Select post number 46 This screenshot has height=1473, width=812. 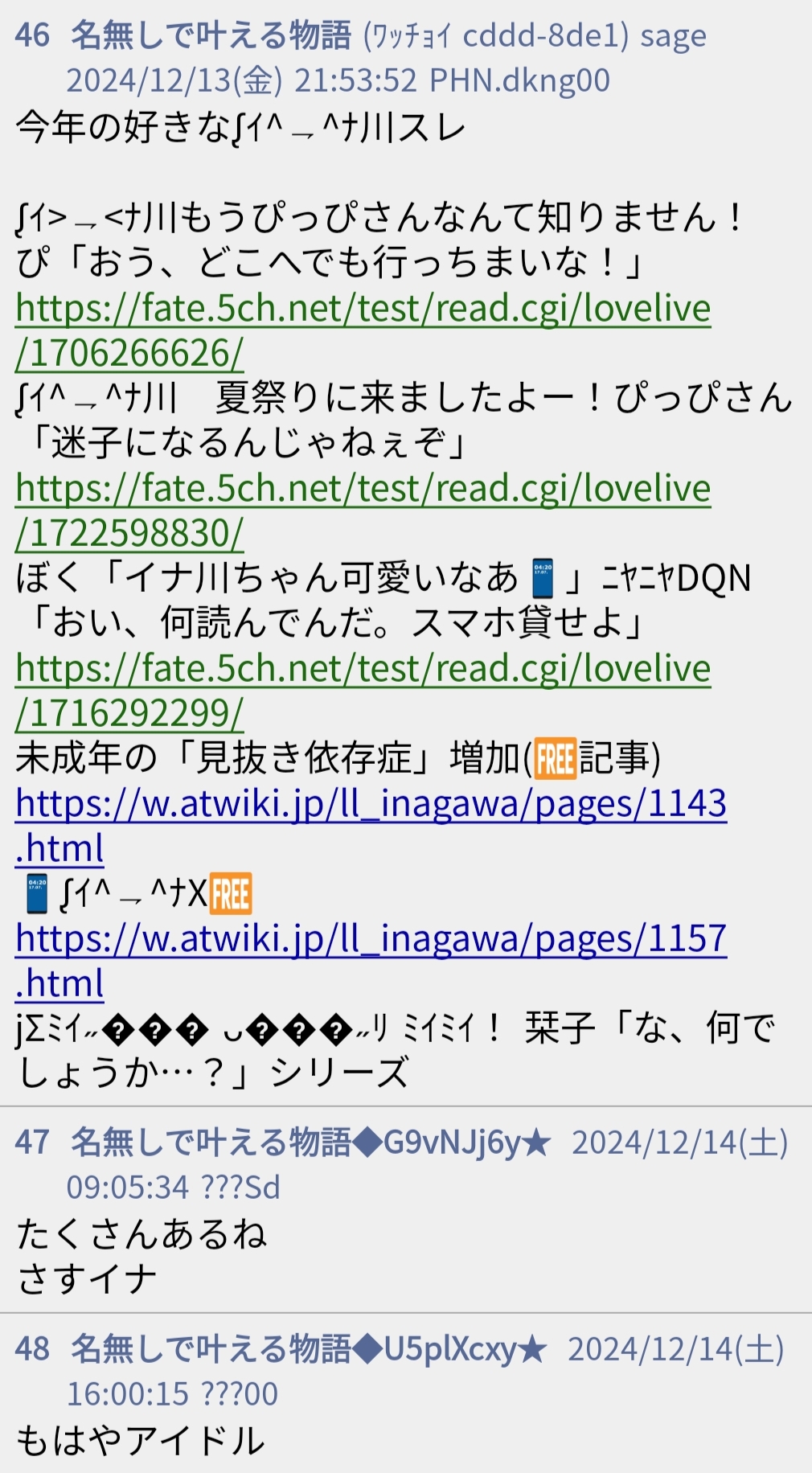tap(32, 35)
